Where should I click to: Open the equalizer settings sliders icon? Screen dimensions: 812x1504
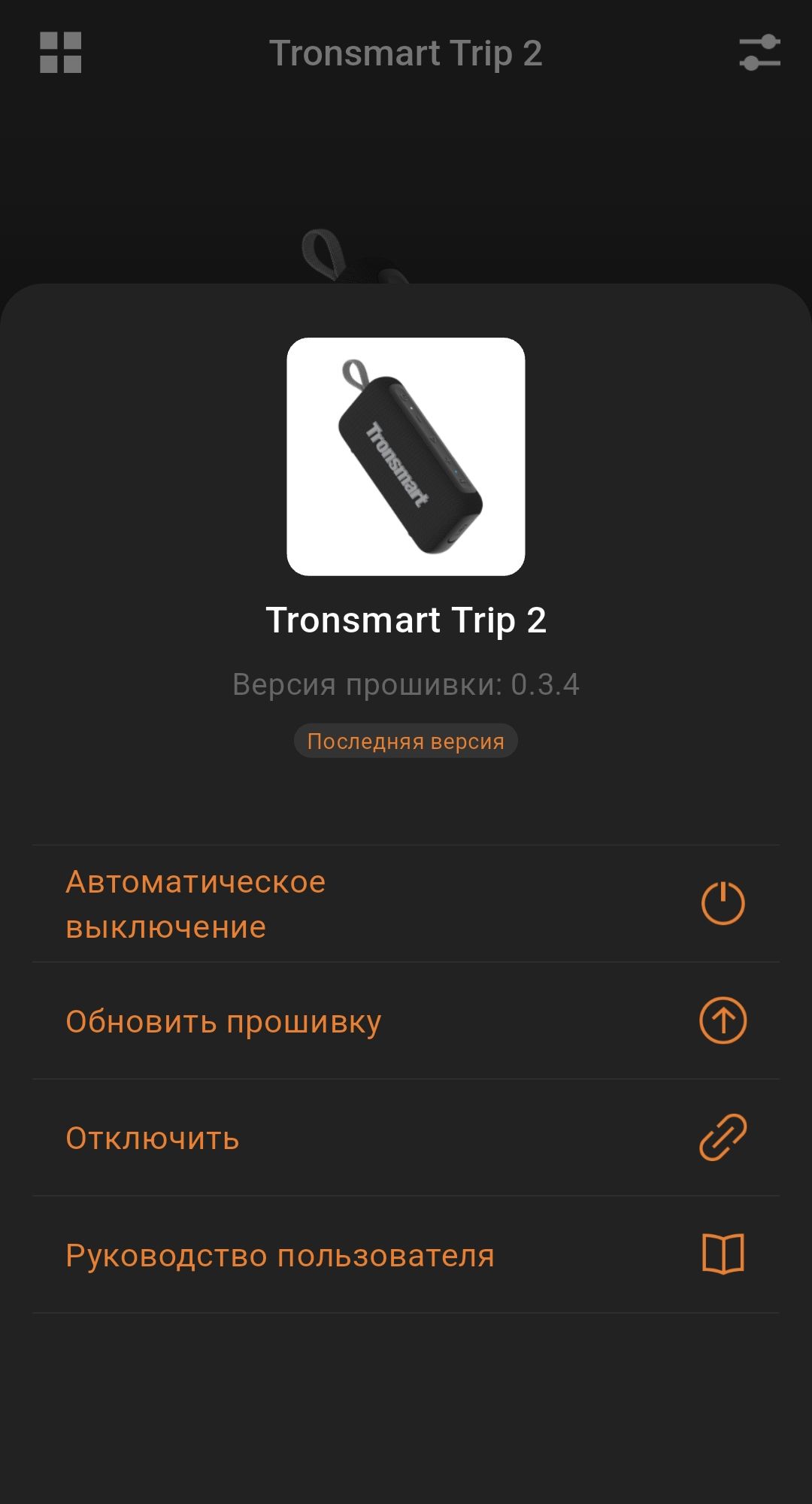[x=759, y=53]
